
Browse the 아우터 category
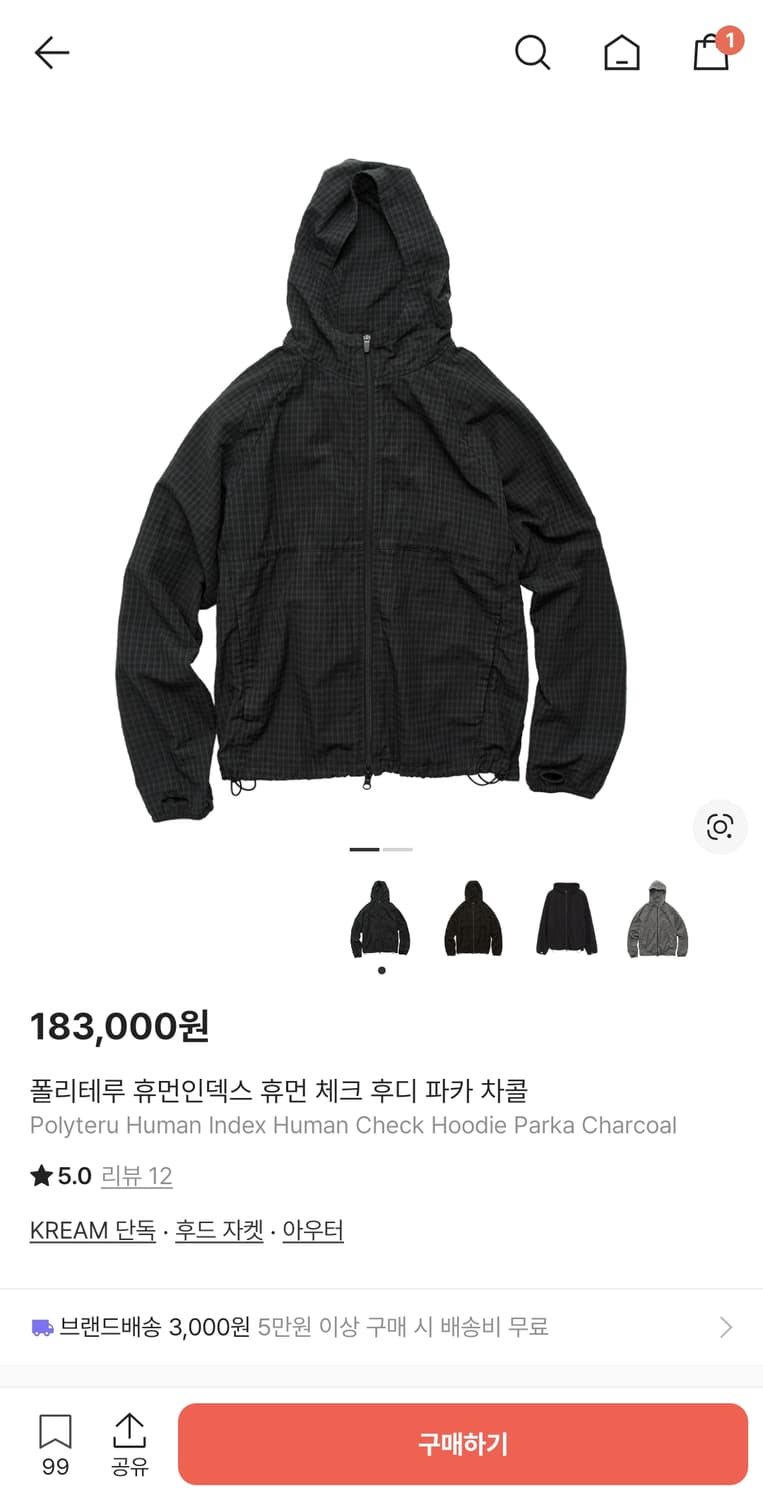pyautogui.click(x=313, y=1229)
